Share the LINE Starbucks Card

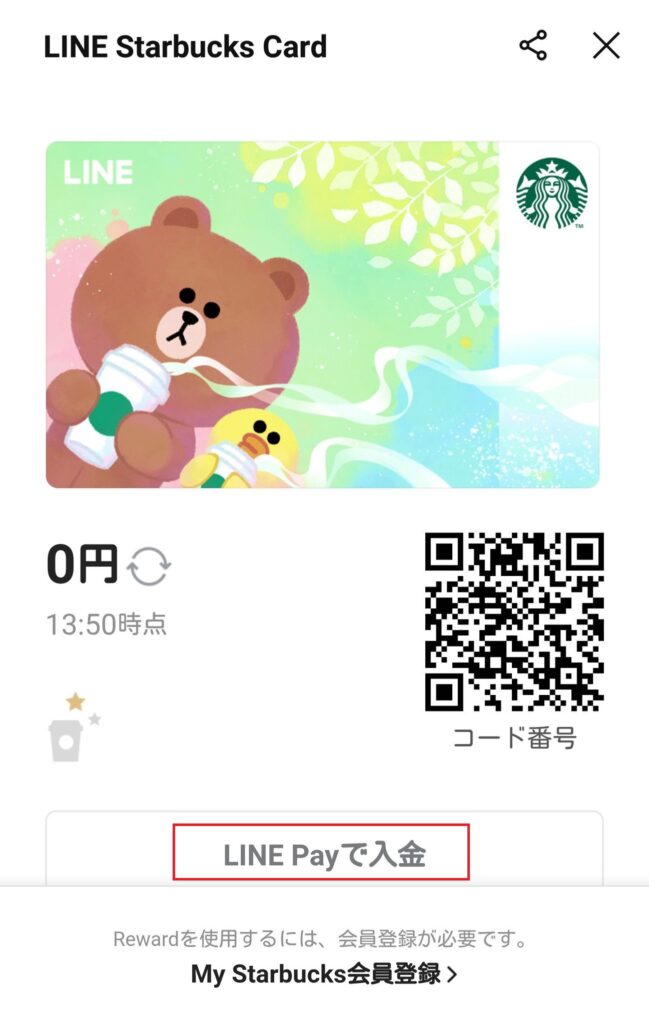pyautogui.click(x=533, y=46)
